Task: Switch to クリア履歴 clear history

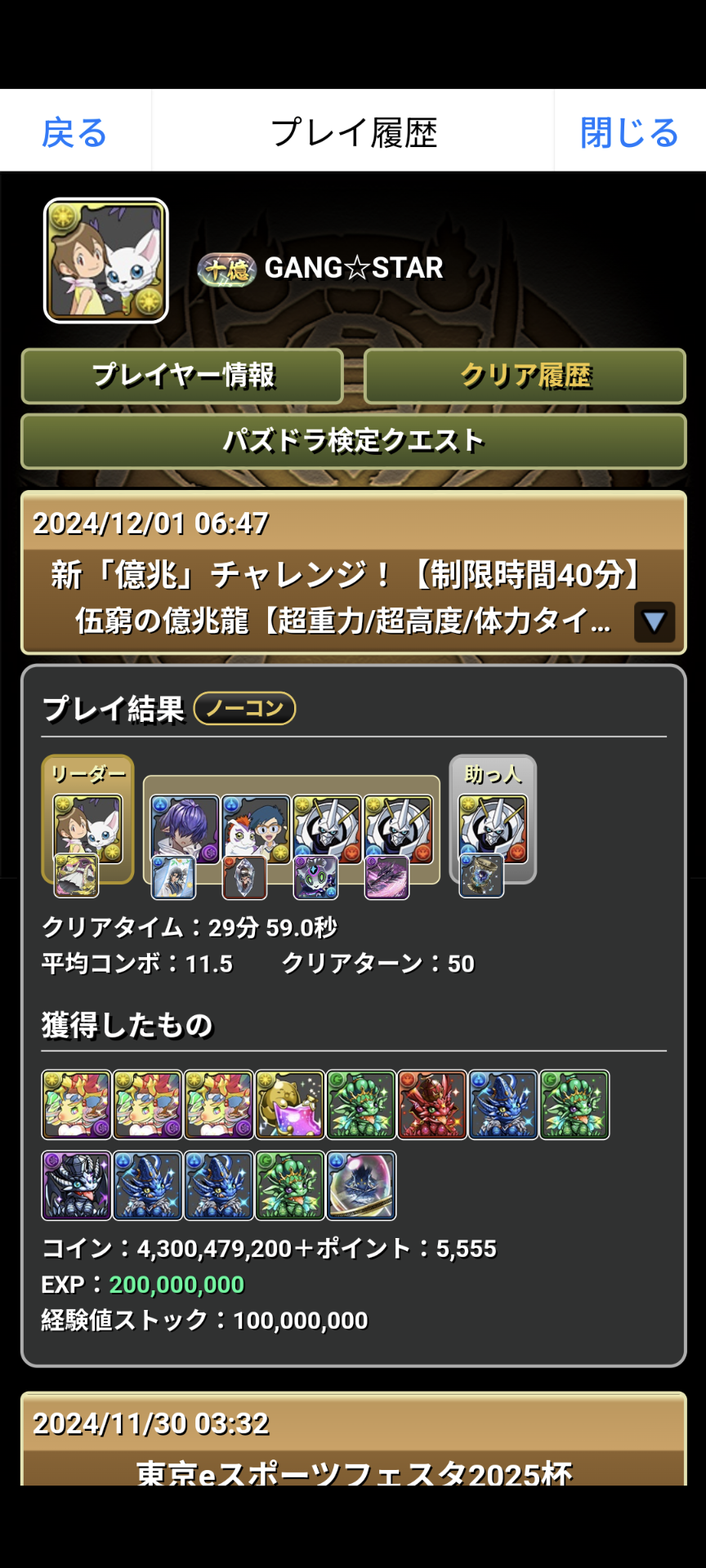Action: [525, 376]
